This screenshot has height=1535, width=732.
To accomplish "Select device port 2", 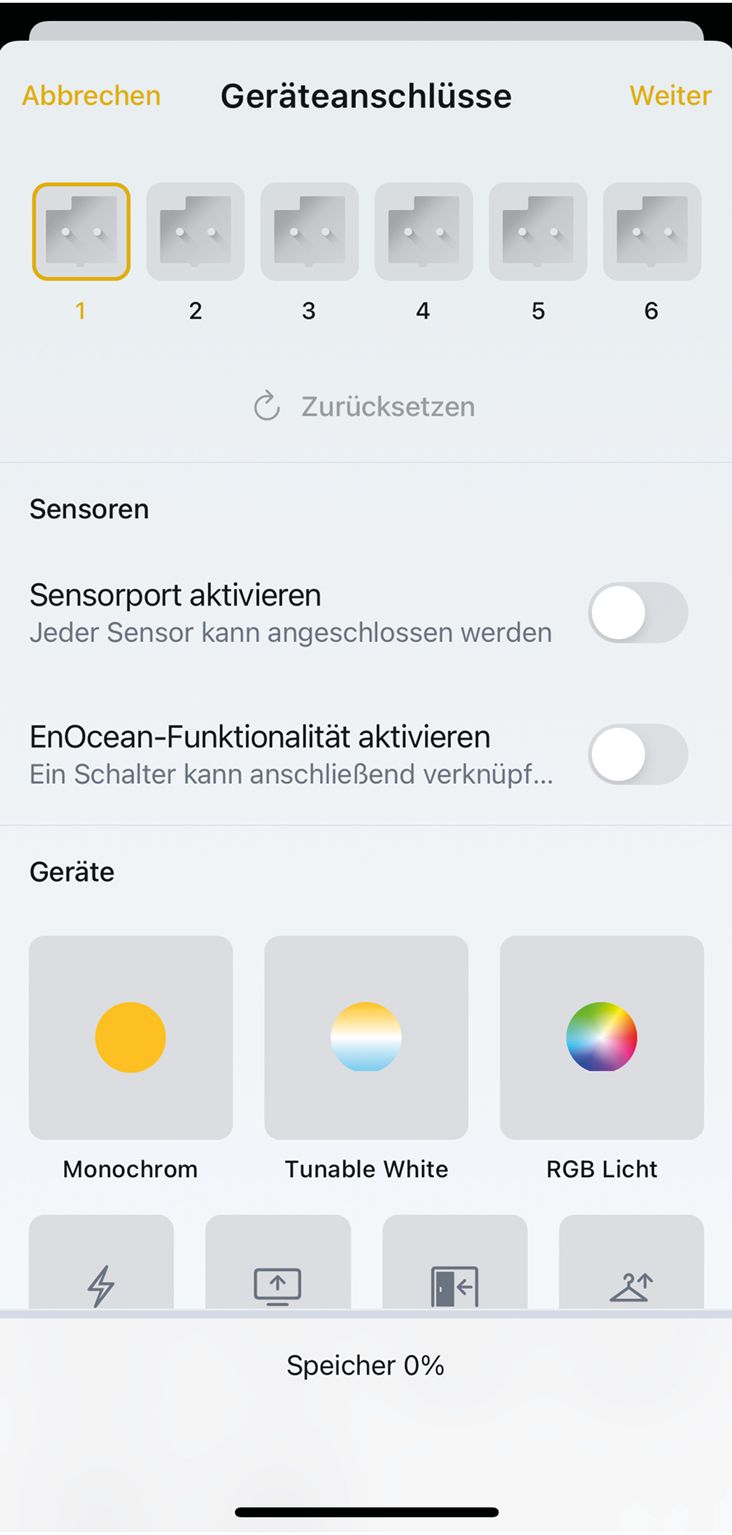I will (195, 232).
